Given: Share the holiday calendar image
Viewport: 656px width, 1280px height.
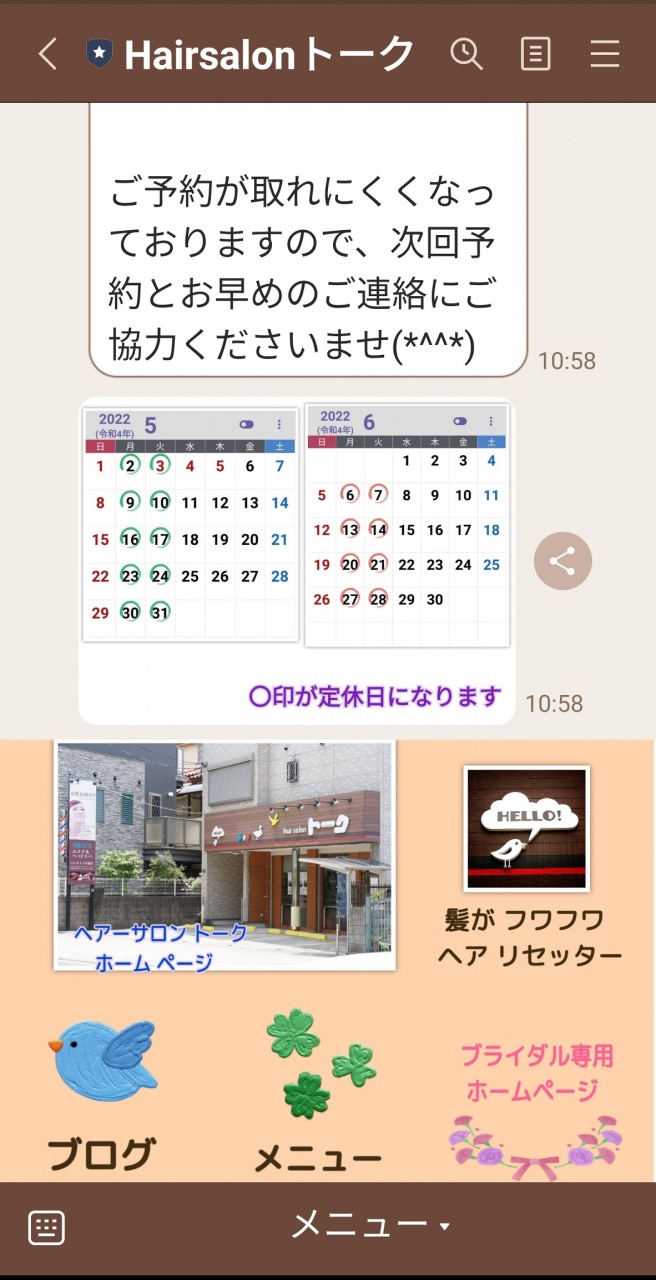Looking at the screenshot, I should point(562,561).
